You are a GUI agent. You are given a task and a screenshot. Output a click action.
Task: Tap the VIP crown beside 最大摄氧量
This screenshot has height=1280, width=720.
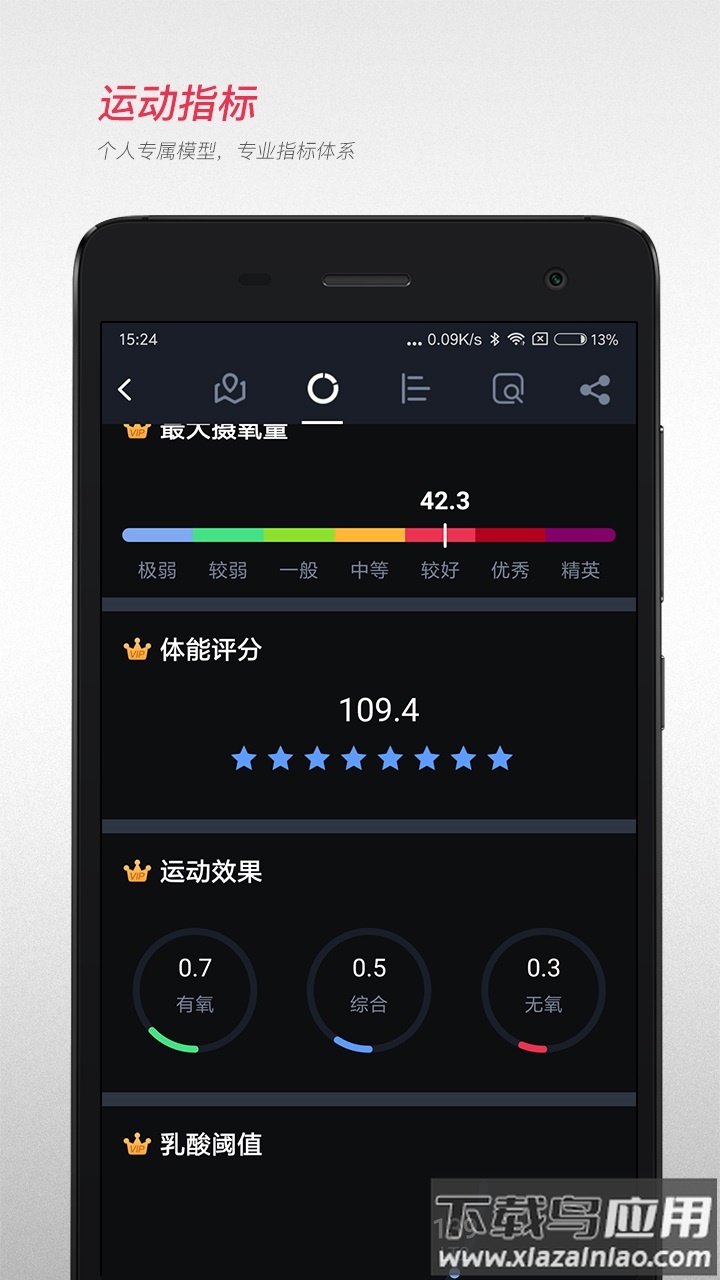[136, 430]
